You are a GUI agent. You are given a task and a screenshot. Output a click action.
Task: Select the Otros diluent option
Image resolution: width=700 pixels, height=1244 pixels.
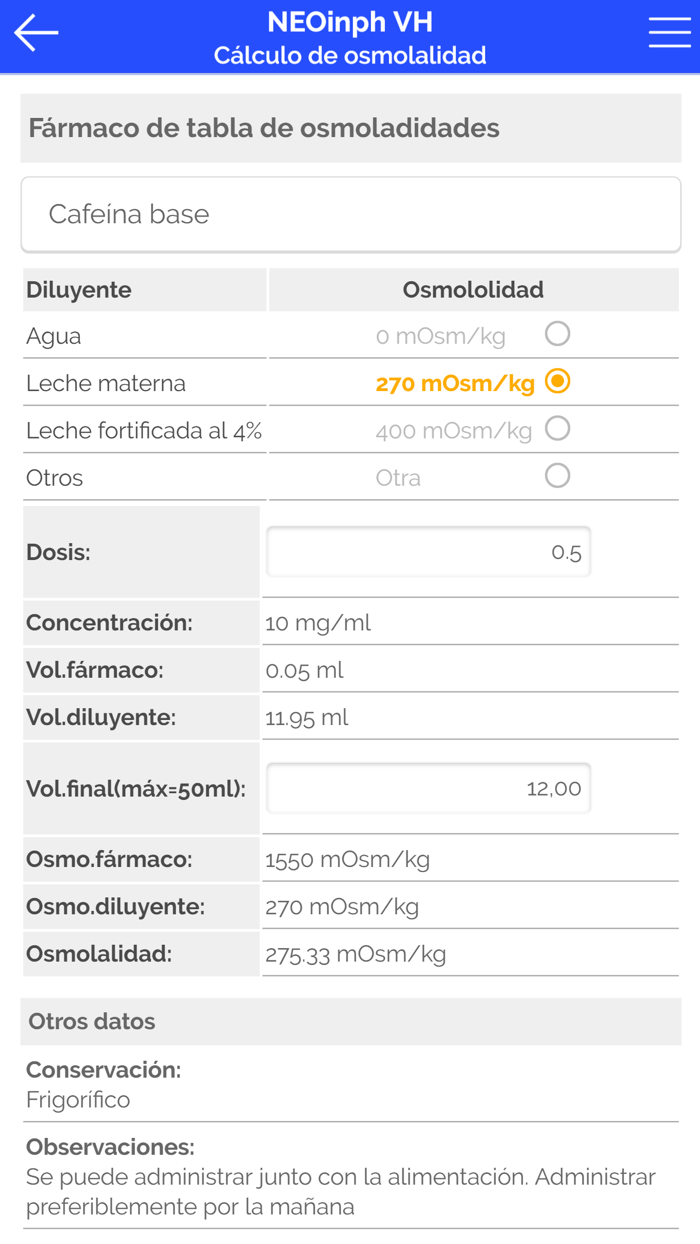[557, 476]
